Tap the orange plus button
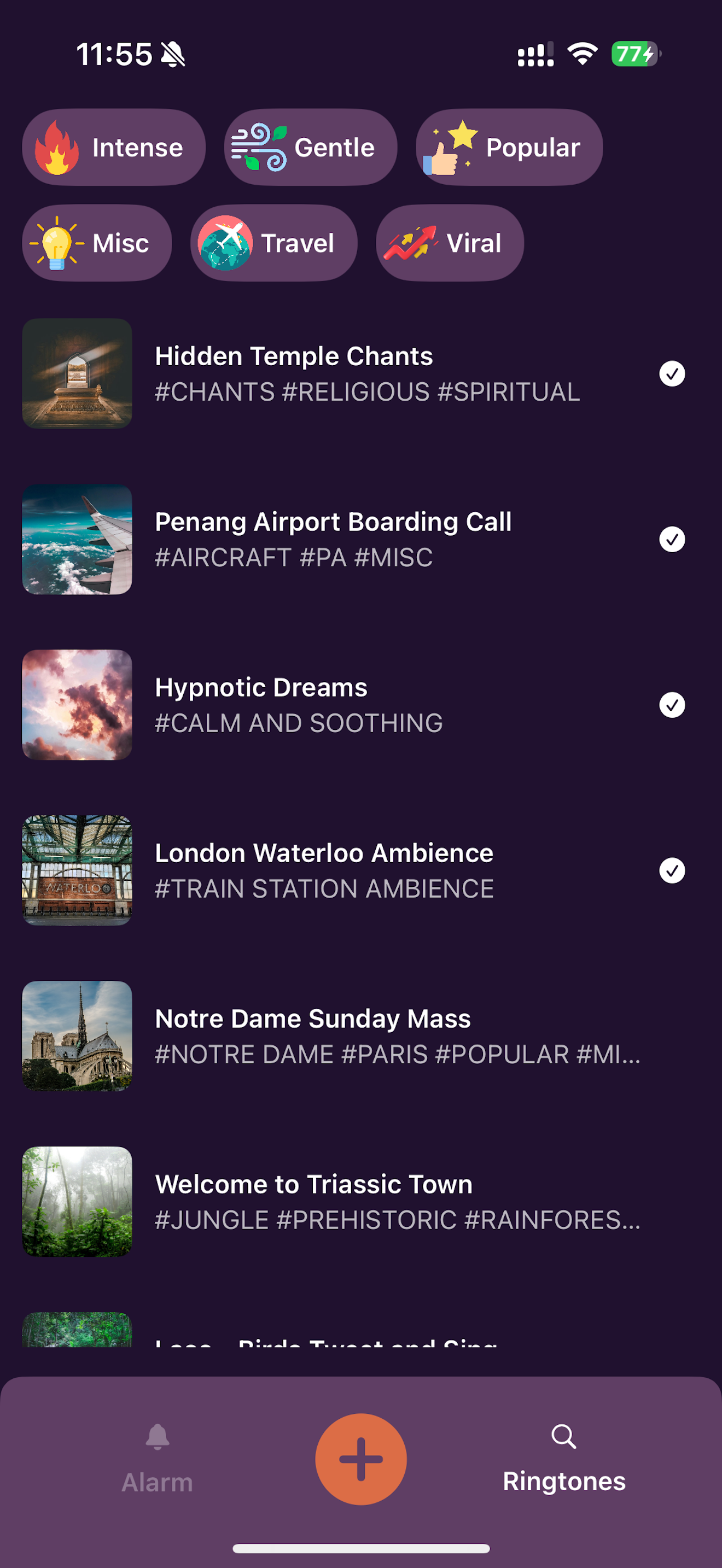Viewport: 722px width, 1568px height. point(361,1459)
